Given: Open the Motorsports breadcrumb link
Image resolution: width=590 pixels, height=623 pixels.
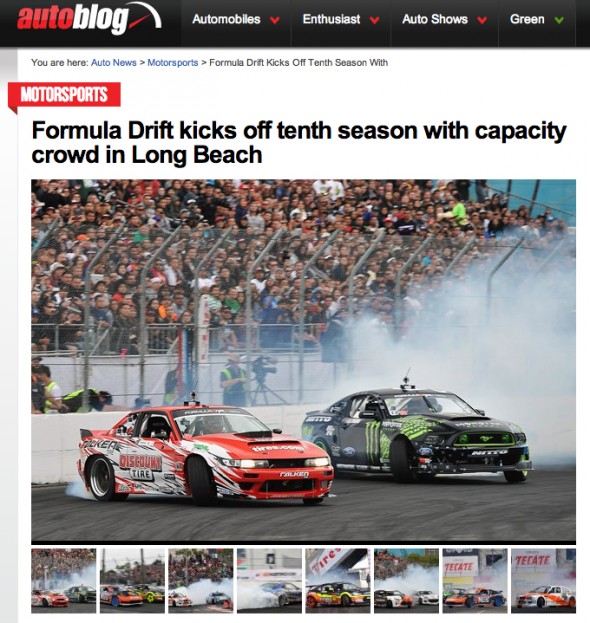Looking at the screenshot, I should click(x=172, y=63).
